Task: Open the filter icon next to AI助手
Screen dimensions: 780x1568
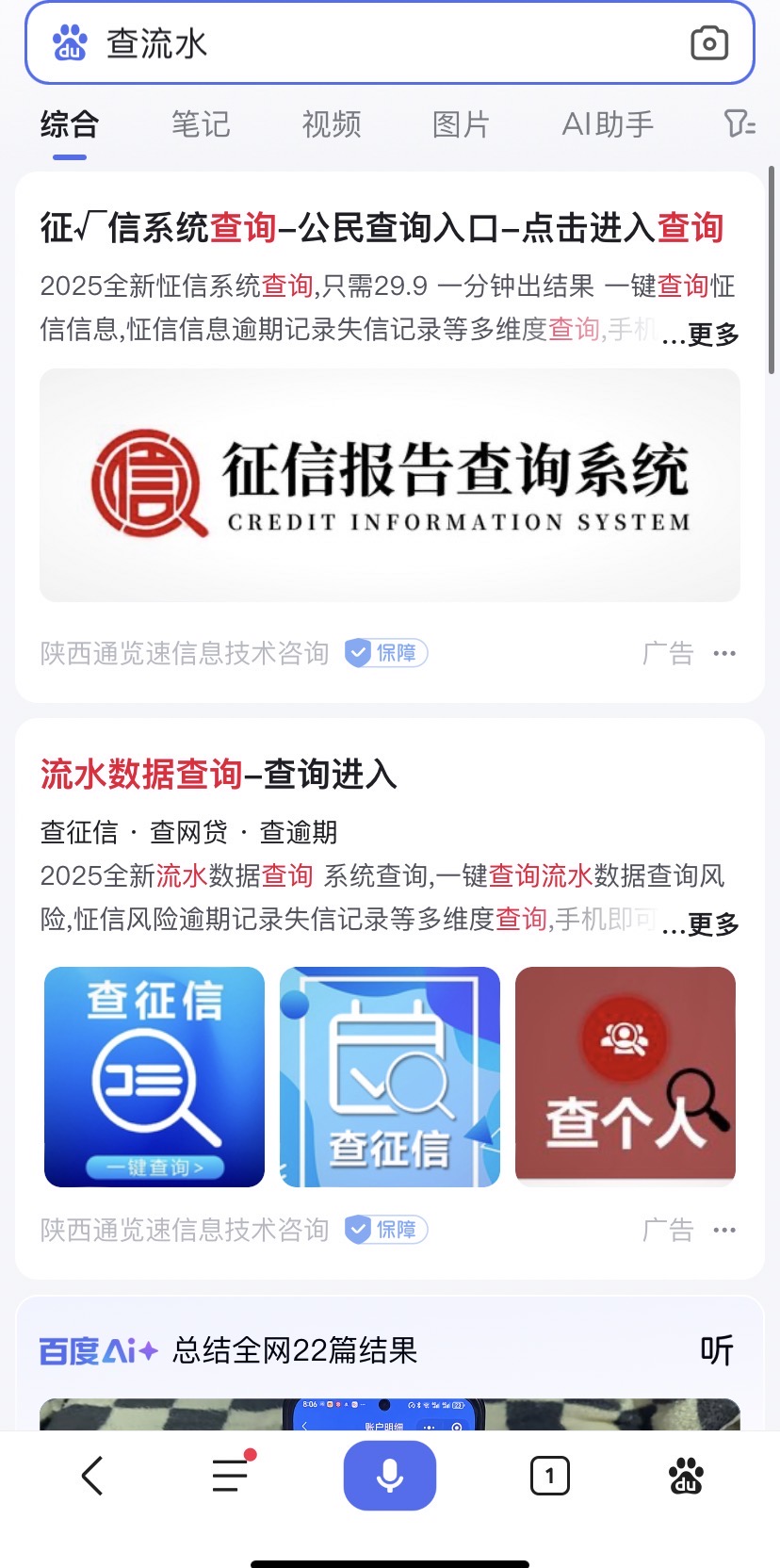Action: [739, 124]
